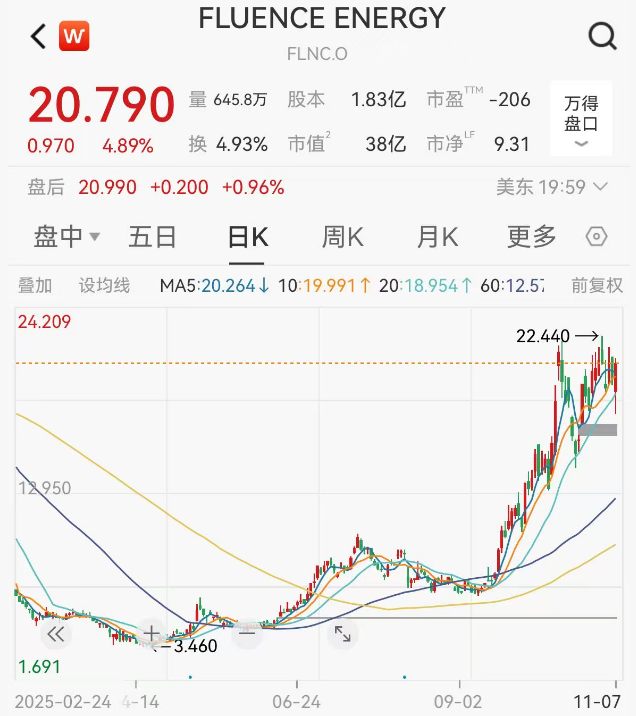Viewport: 636px width, 716px height.
Task: Shift the chart back with double-arrow
Action: click(x=55, y=633)
